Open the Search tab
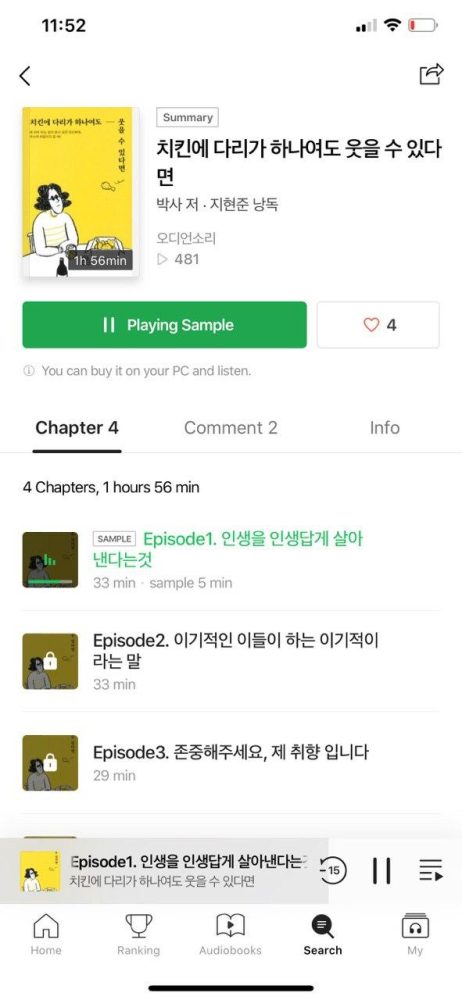The image size is (462, 1000). pyautogui.click(x=323, y=934)
